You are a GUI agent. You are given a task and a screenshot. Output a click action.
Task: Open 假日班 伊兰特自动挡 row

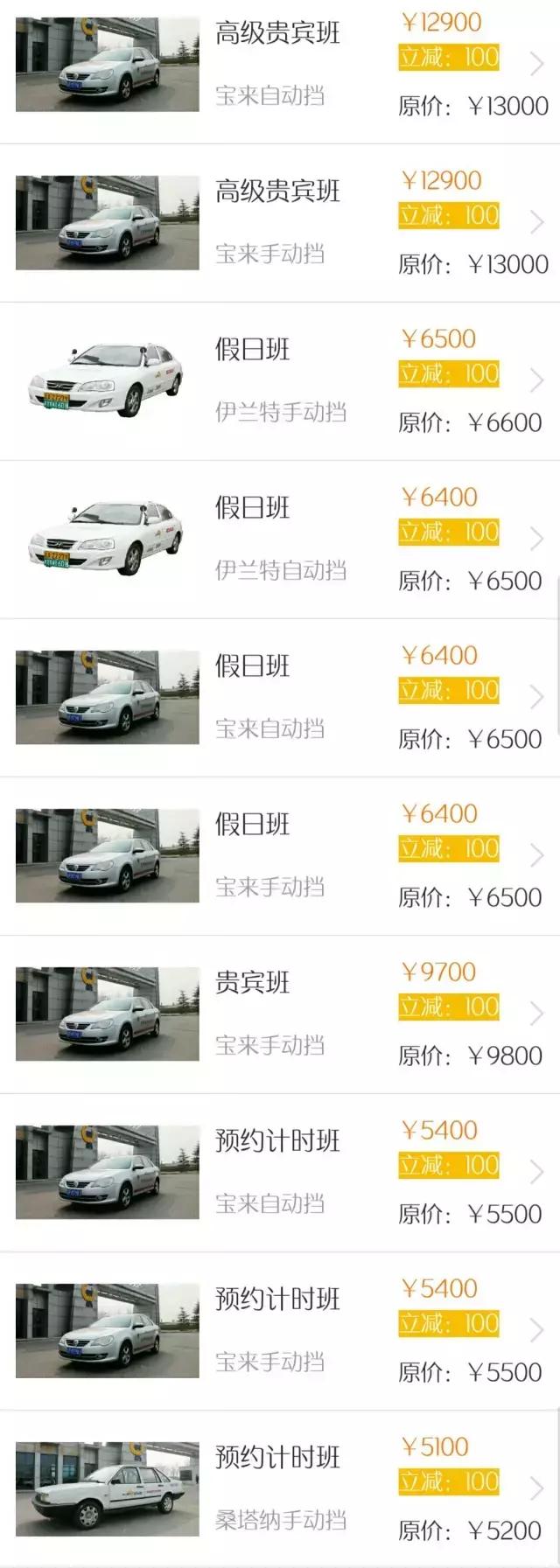coord(280,540)
